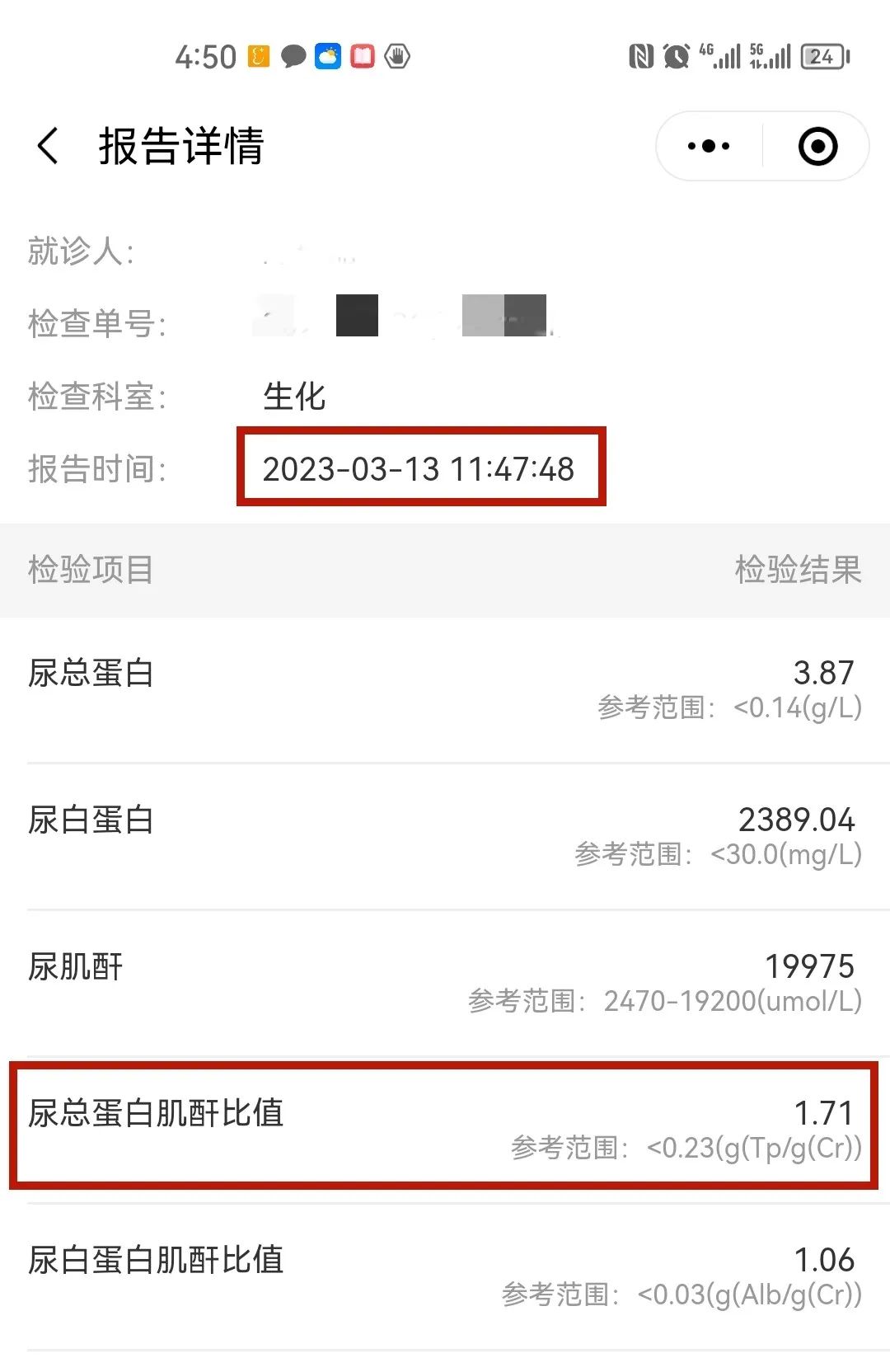This screenshot has width=890, height=1372.
Task: Select the 检验项目 column header
Action: (x=91, y=570)
